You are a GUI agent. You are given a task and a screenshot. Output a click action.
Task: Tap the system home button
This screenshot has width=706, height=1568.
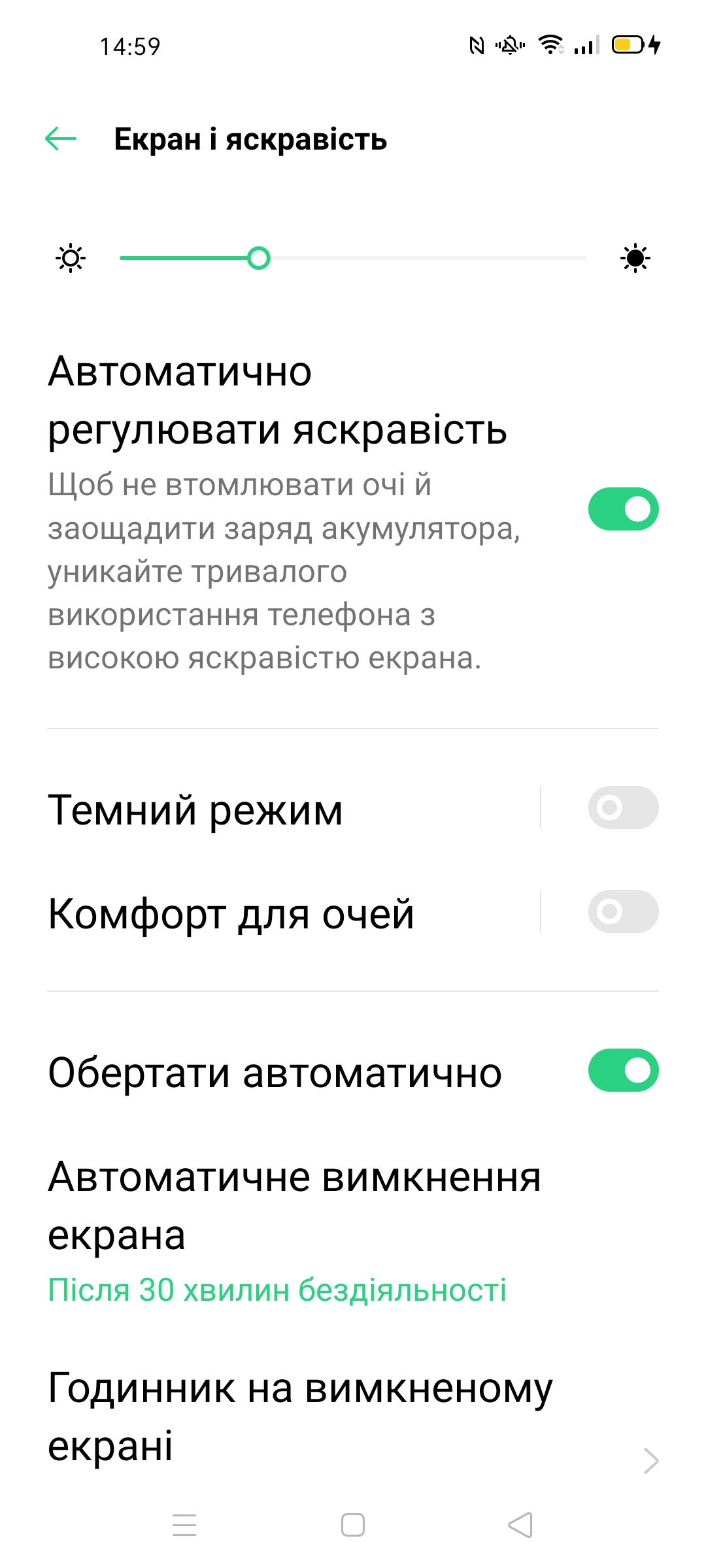coord(353,1526)
